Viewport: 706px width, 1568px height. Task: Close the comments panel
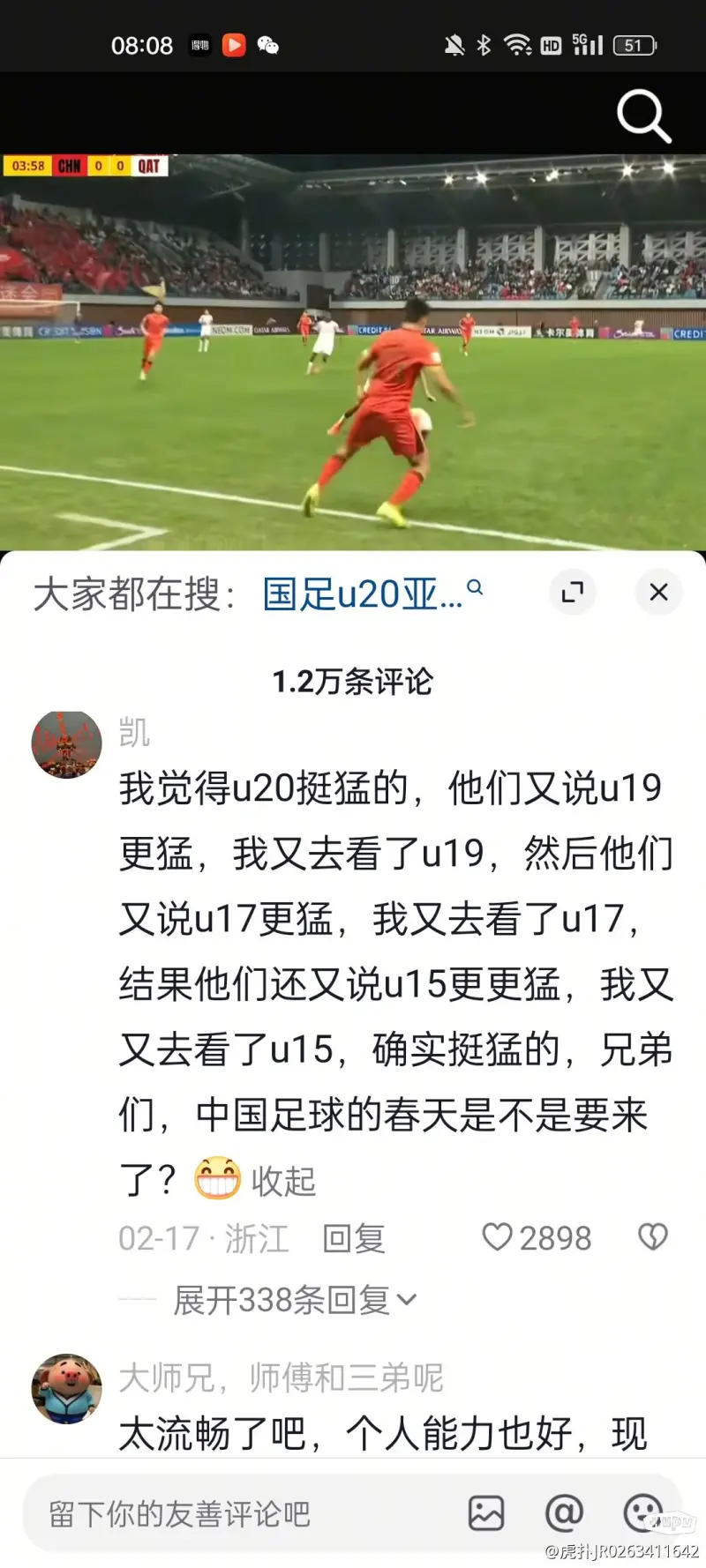point(658,593)
